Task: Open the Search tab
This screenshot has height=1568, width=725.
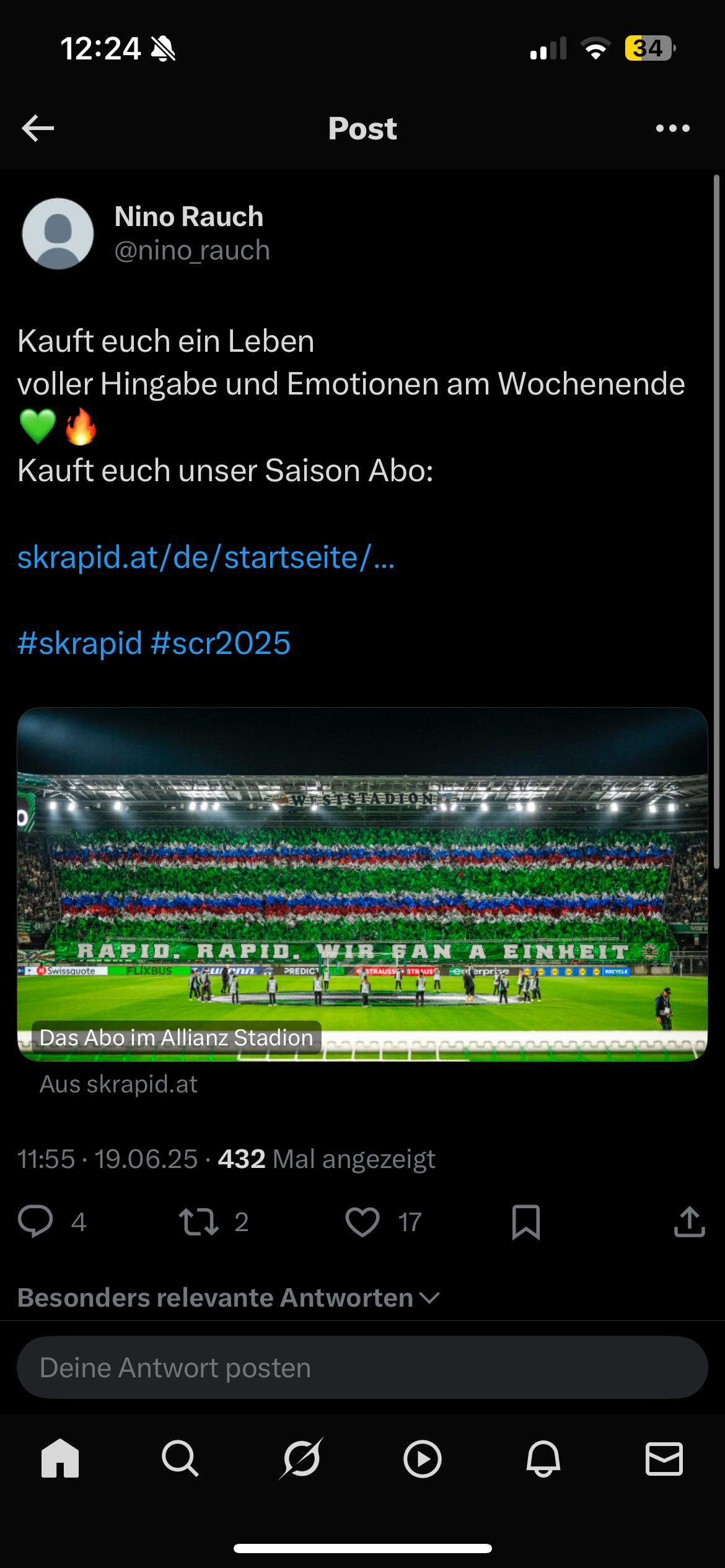Action: tap(180, 1460)
